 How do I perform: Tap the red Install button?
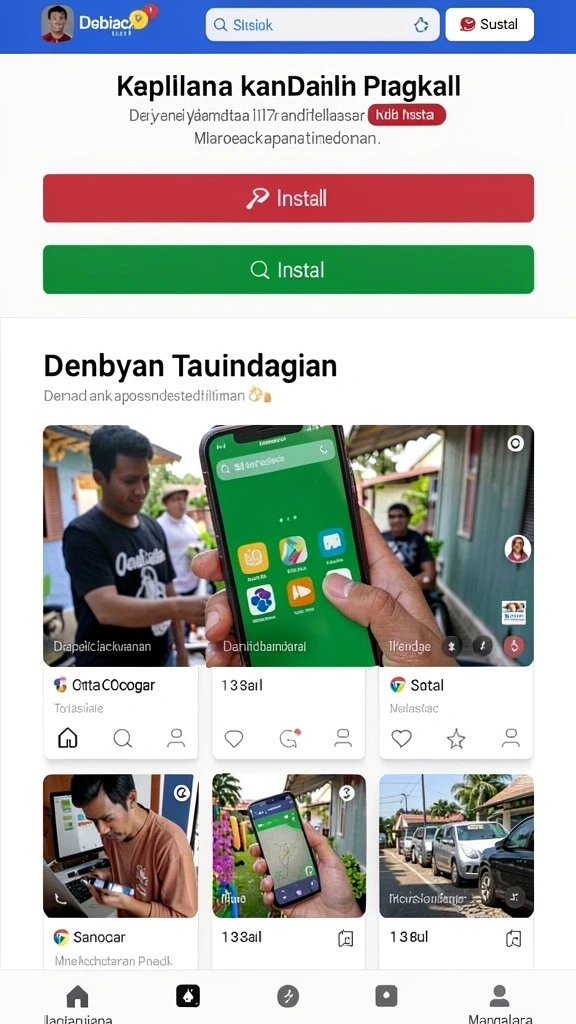click(289, 198)
